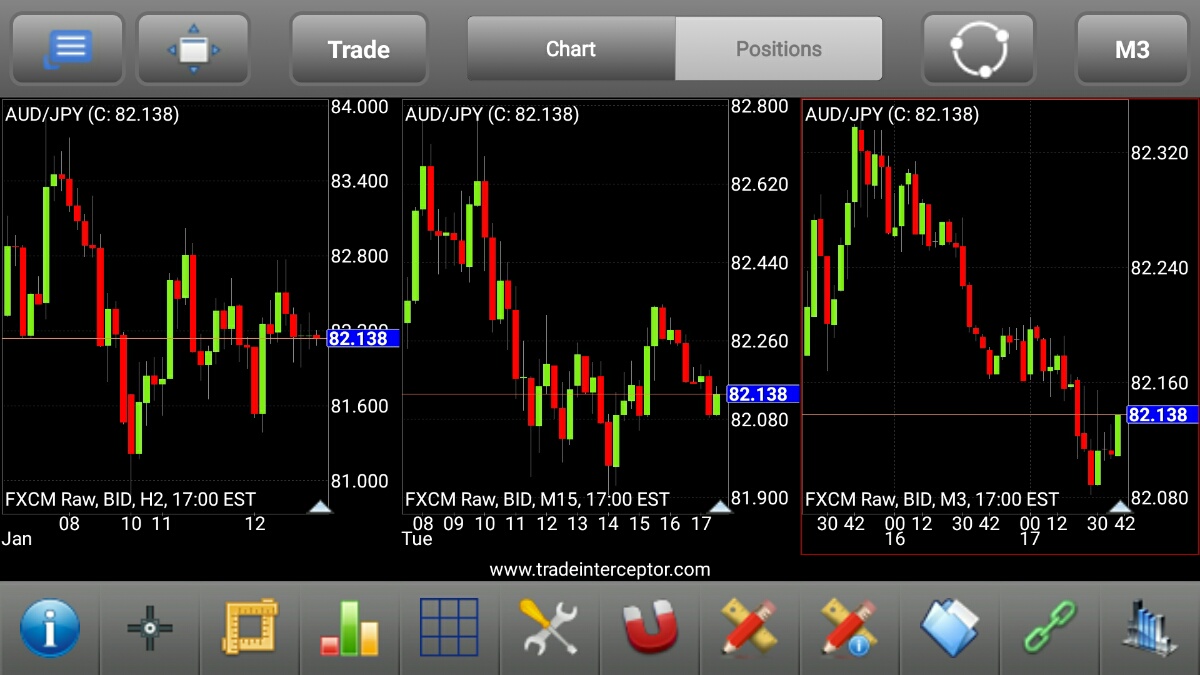Image resolution: width=1200 pixels, height=675 pixels.
Task: Open the M3 timeframe selector
Action: [1132, 49]
